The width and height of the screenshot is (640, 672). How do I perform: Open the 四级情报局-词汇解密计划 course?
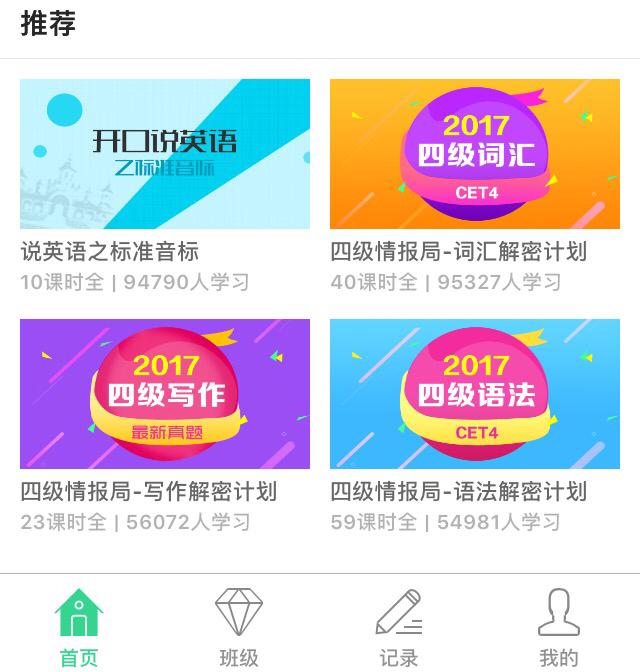(475, 155)
